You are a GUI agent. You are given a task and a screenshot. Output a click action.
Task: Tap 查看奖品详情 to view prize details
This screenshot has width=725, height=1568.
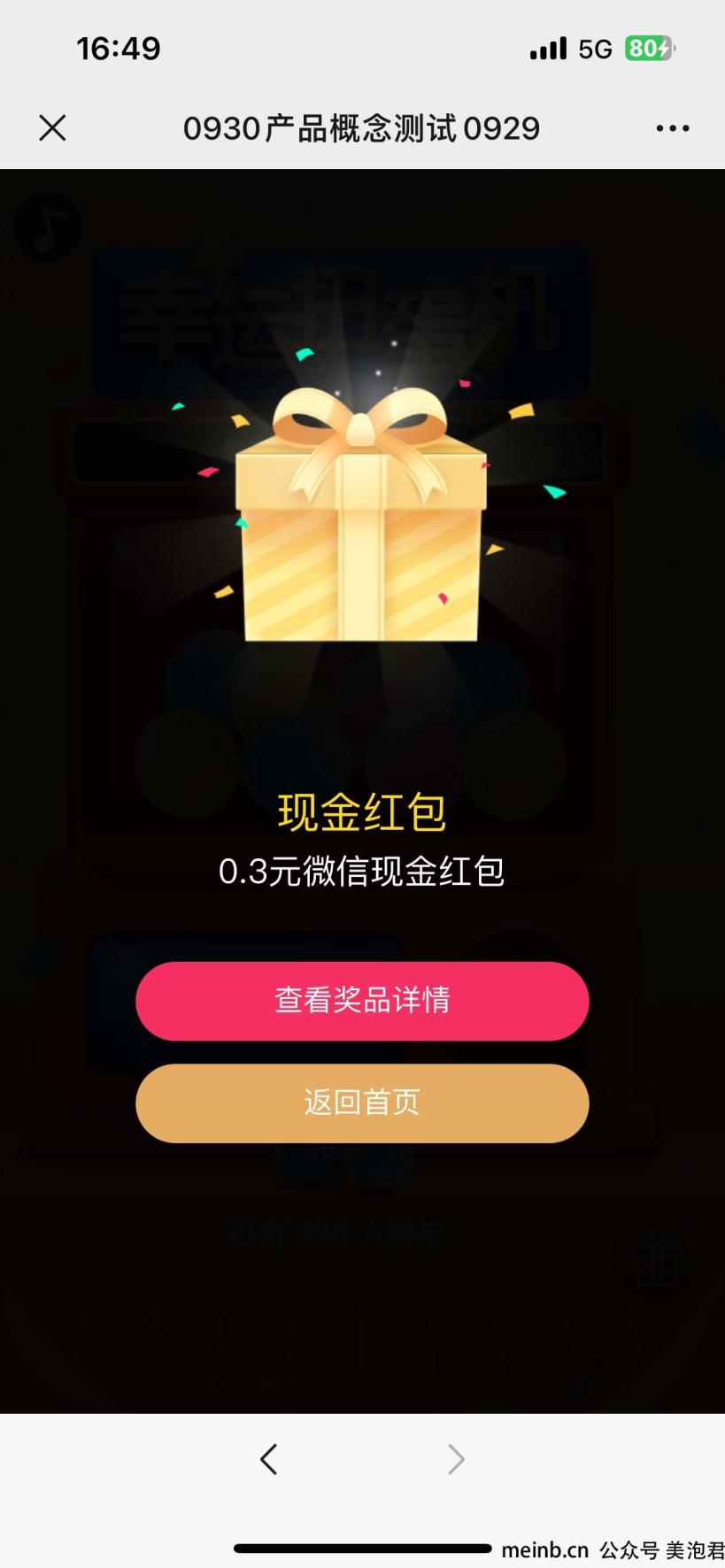pyautogui.click(x=362, y=1001)
